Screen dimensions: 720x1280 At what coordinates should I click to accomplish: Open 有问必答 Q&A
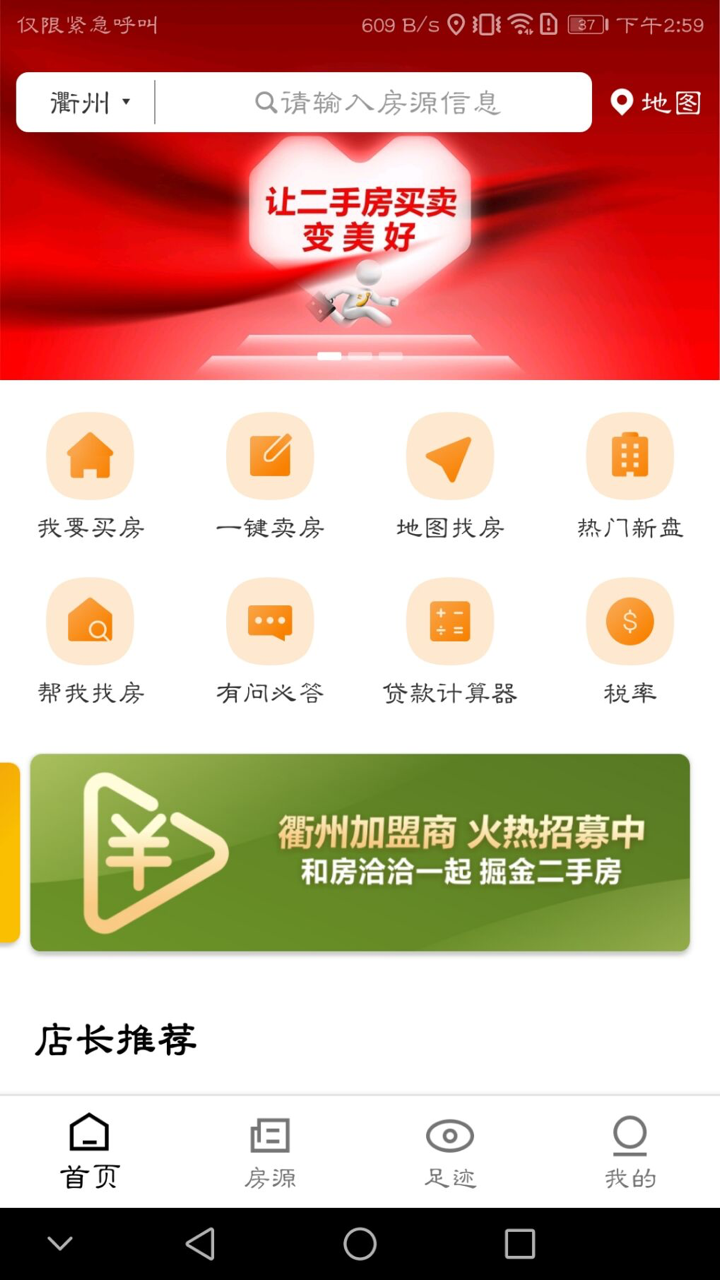point(270,639)
